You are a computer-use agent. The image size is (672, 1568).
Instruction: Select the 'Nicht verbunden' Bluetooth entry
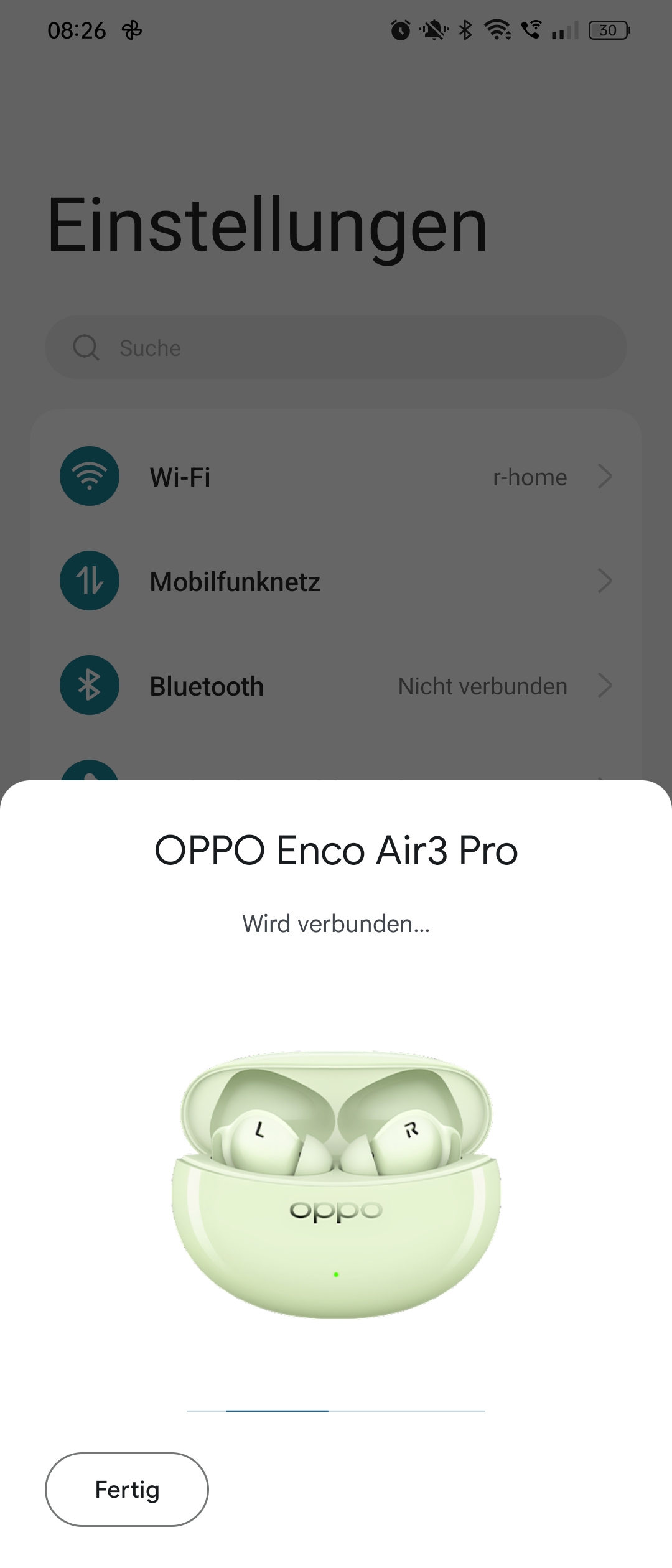(x=483, y=686)
